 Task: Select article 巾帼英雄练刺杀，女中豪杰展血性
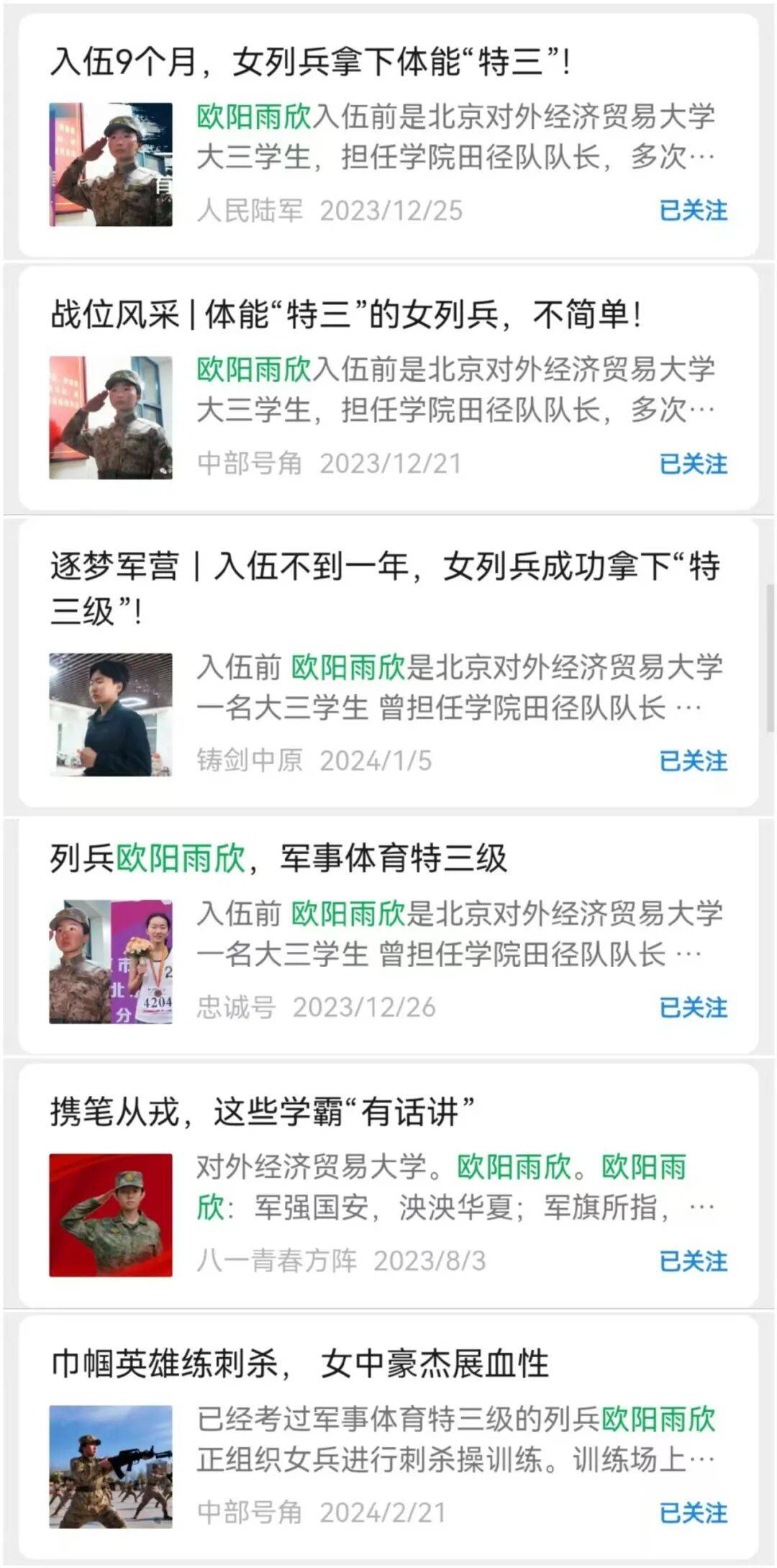[x=300, y=1364]
